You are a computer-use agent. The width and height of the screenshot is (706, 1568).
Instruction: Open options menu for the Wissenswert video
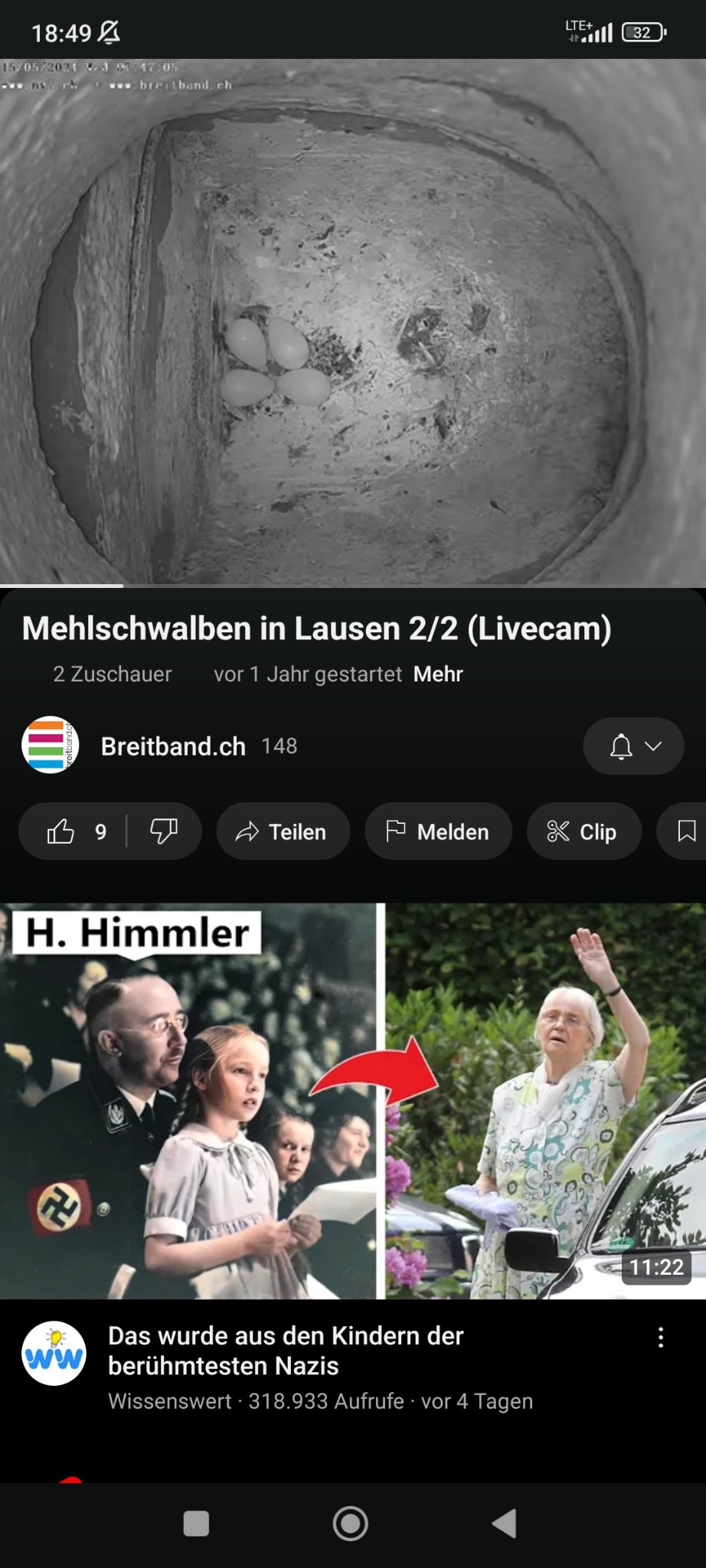pos(661,1338)
